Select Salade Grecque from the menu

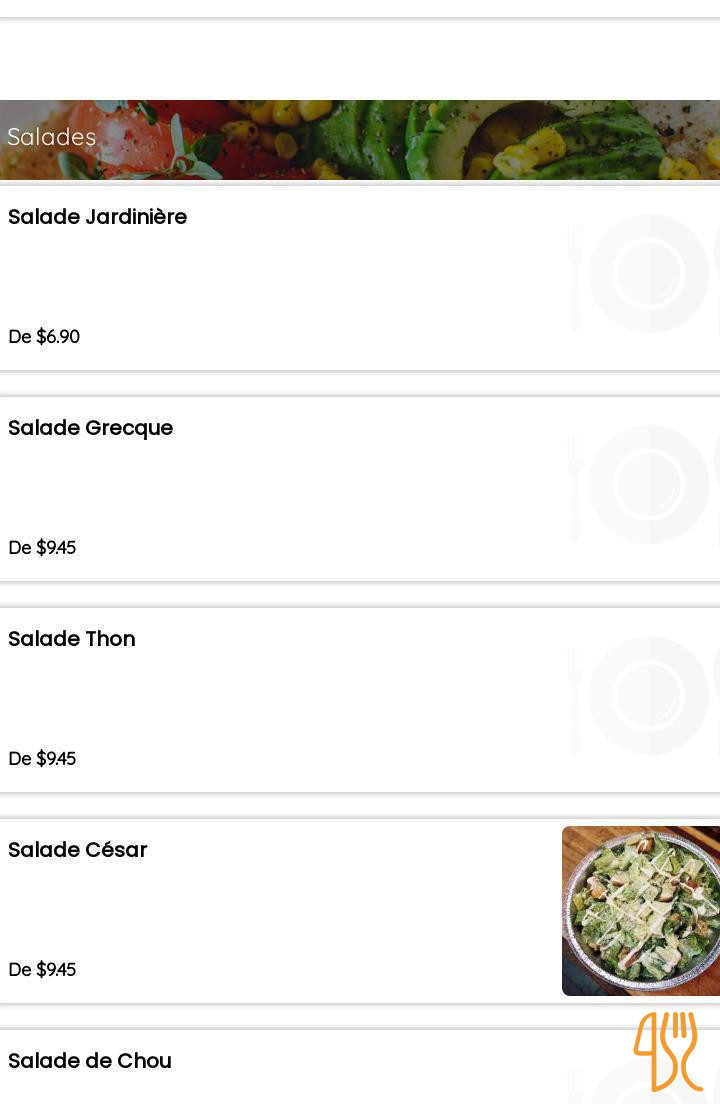pyautogui.click(x=90, y=429)
